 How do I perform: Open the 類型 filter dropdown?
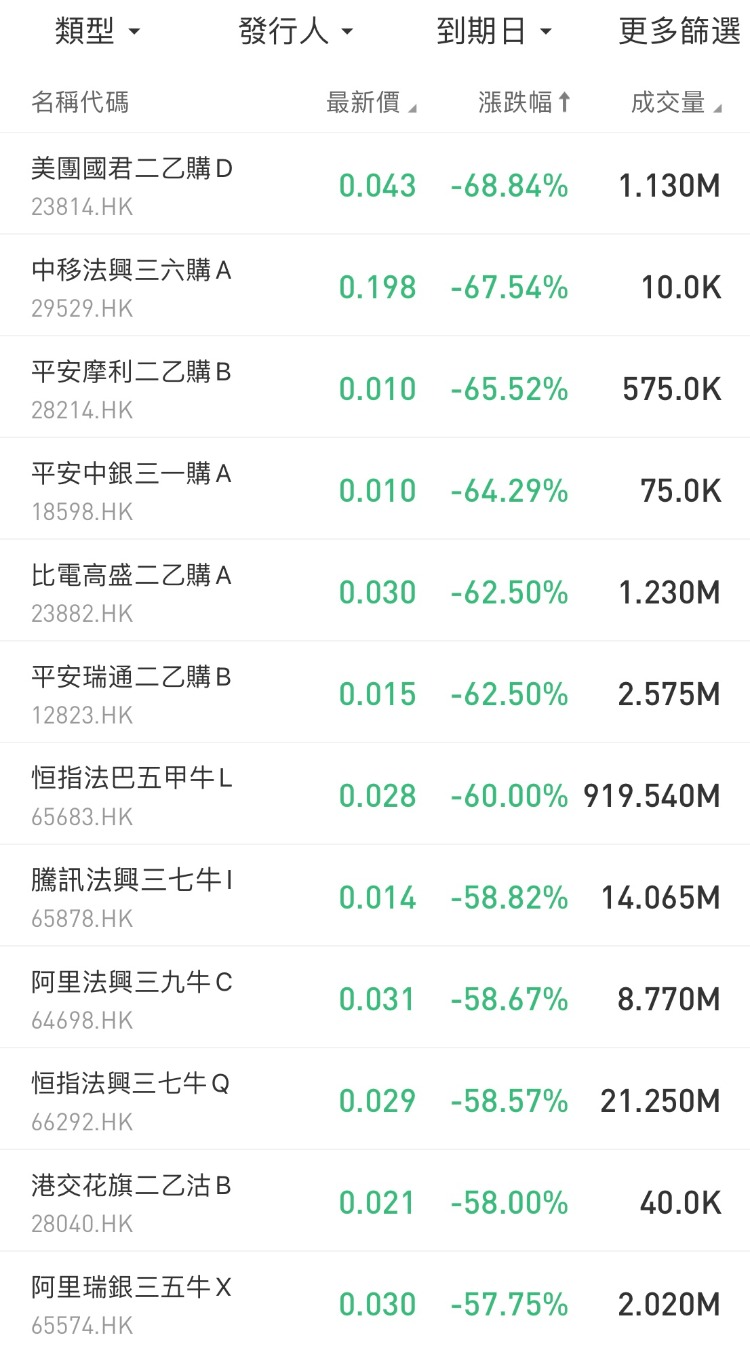coord(97,32)
